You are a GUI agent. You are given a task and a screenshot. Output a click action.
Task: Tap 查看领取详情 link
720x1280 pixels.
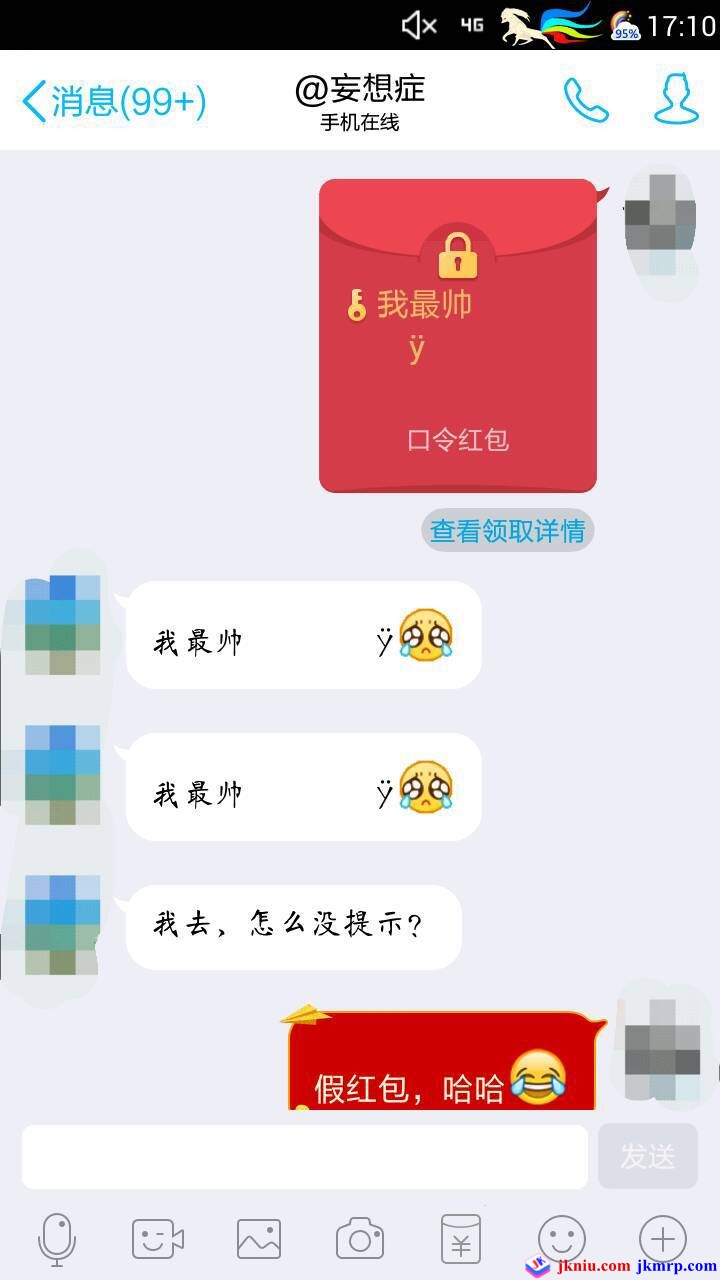pyautogui.click(x=507, y=531)
